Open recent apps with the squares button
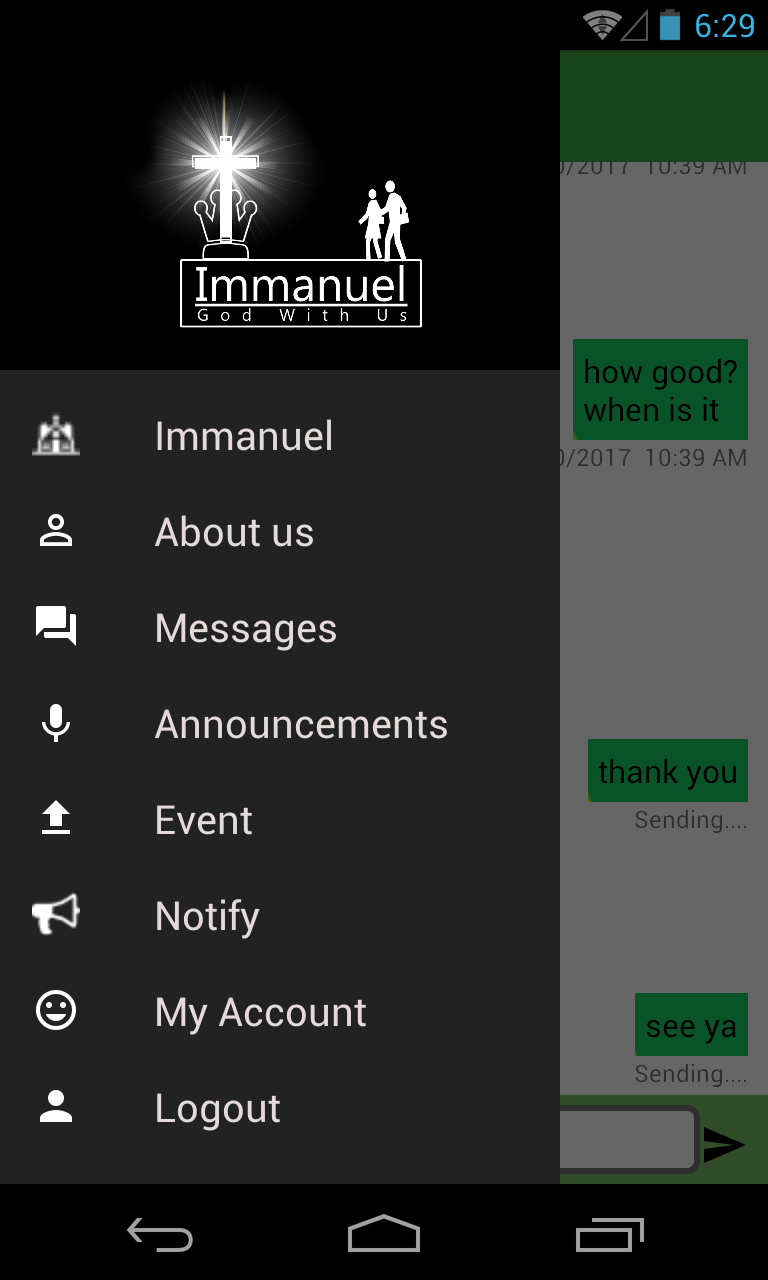Viewport: 768px width, 1280px height. pyautogui.click(x=610, y=1235)
